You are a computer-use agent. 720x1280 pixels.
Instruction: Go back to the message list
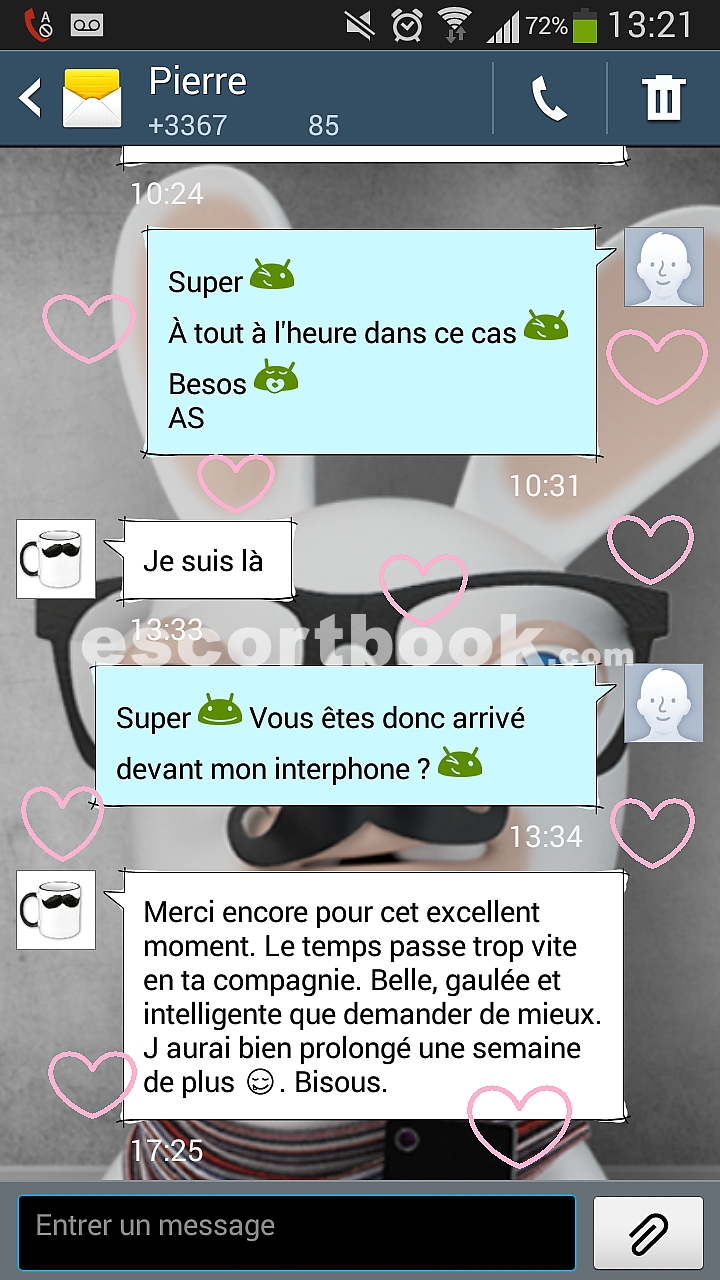click(30, 98)
